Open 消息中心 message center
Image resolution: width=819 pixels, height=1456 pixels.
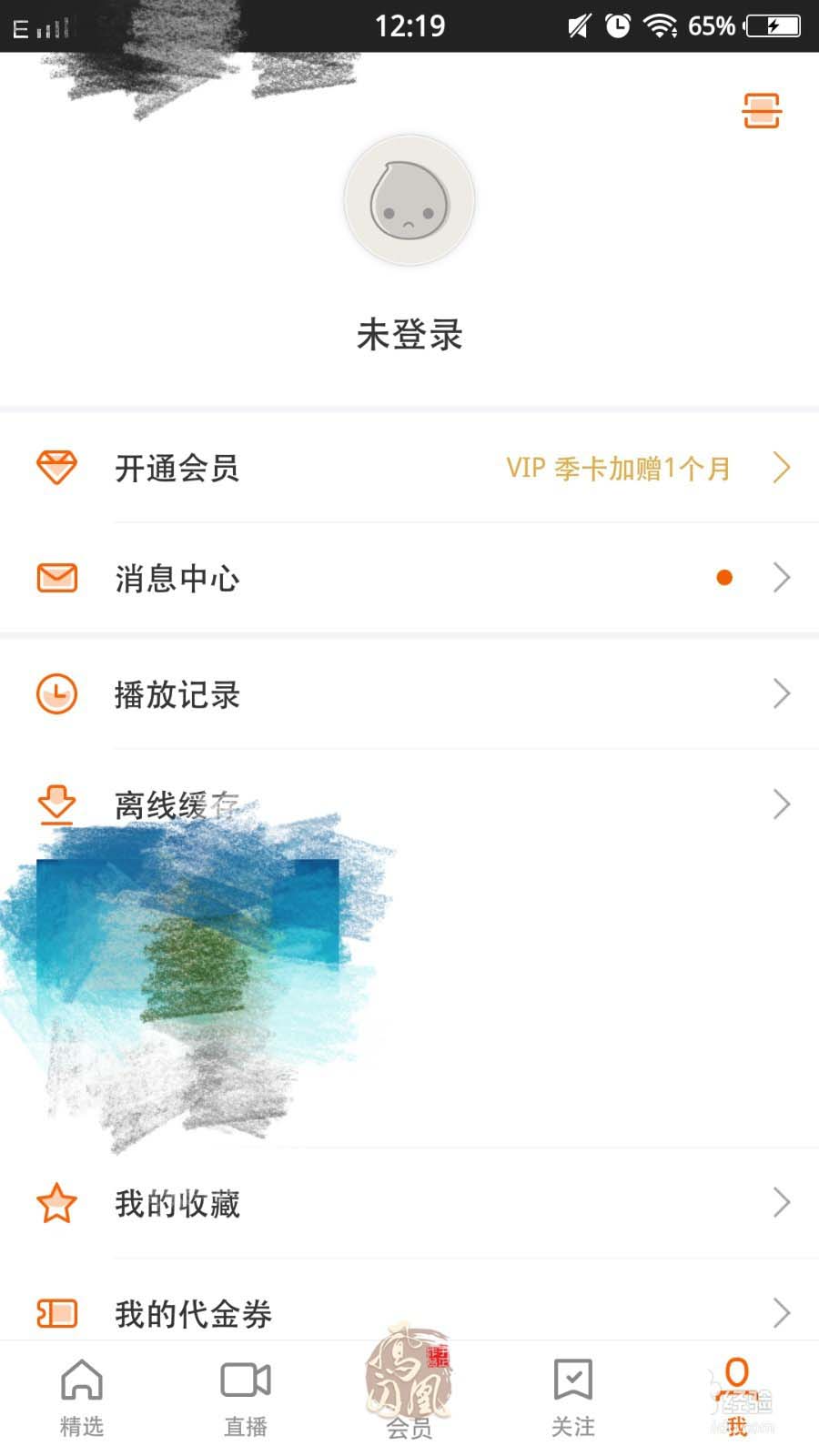pos(409,578)
